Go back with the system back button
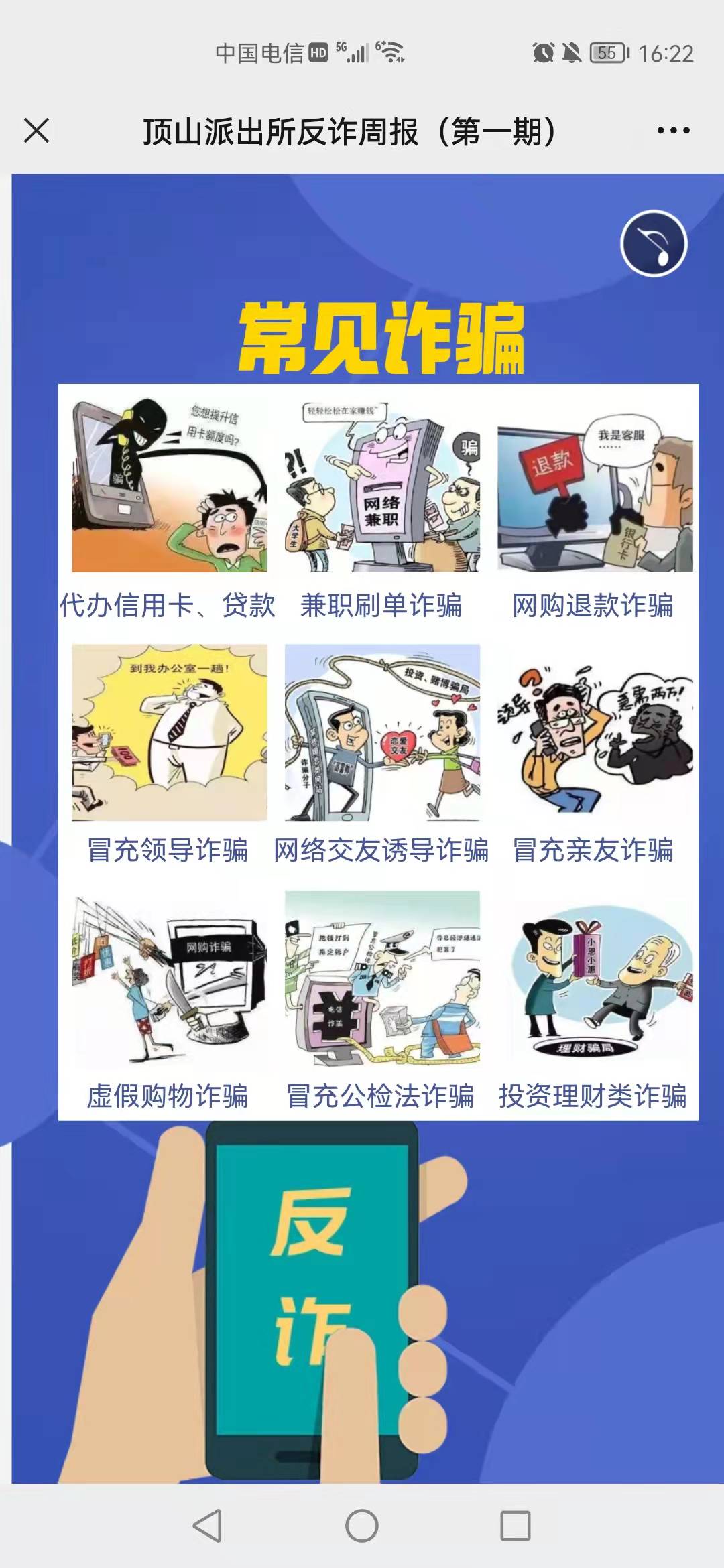724x1568 pixels. point(207,1526)
